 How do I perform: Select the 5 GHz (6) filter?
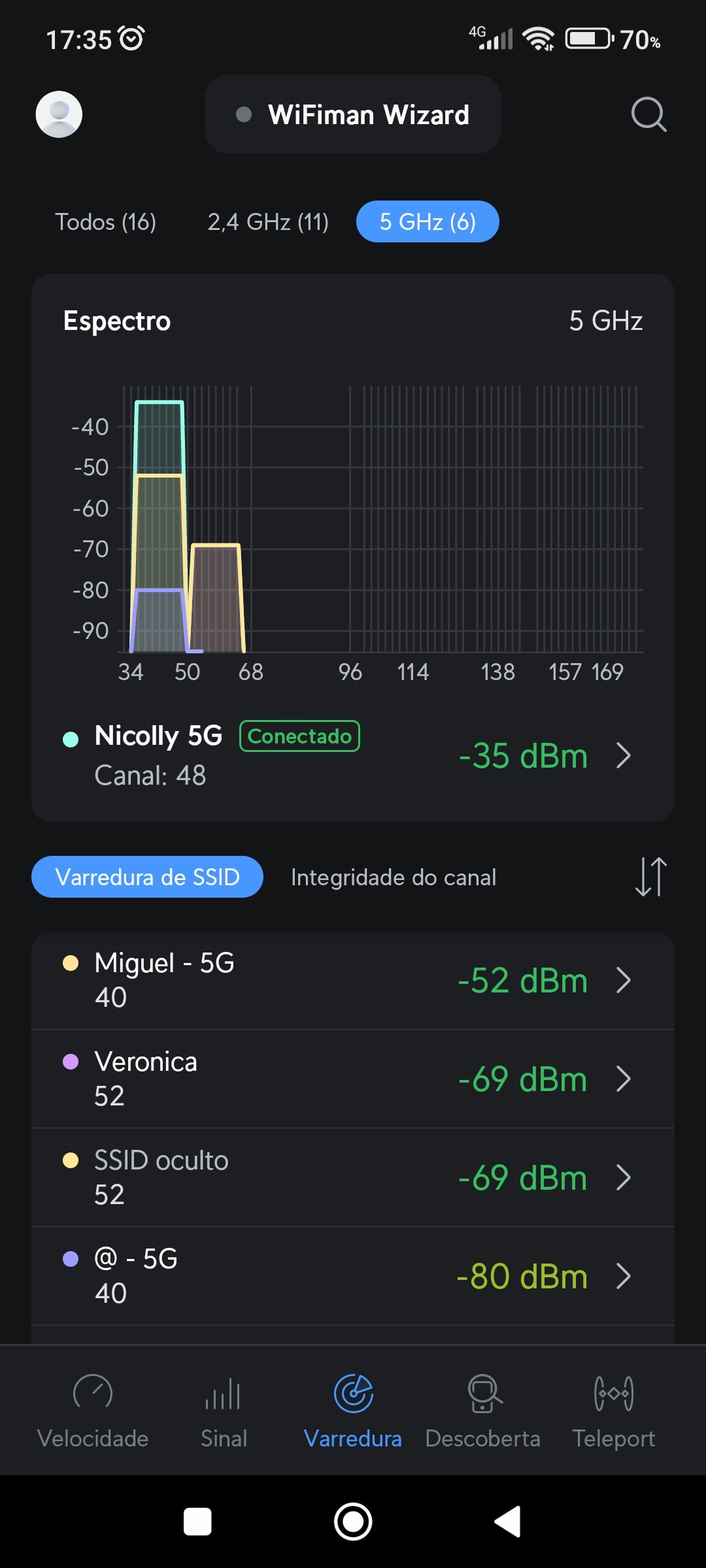[x=428, y=222]
